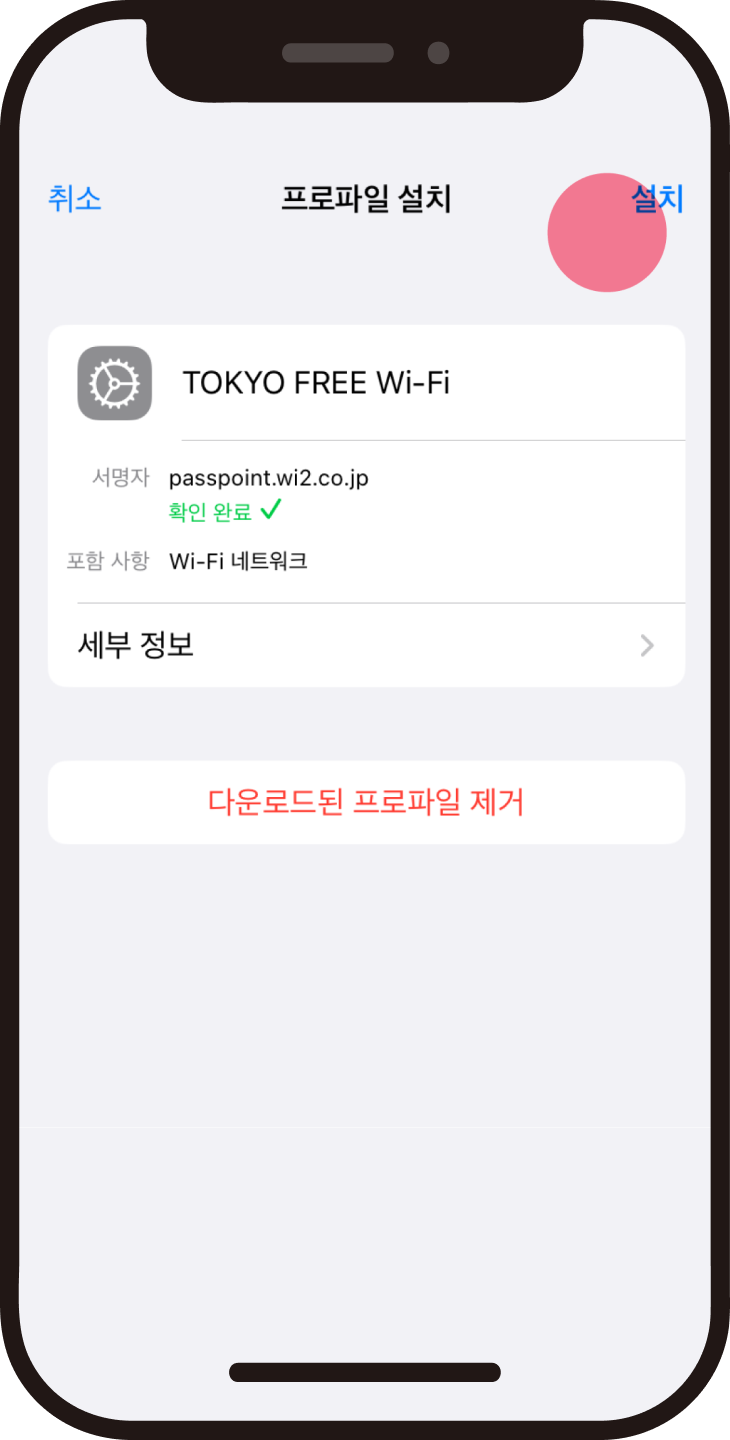The width and height of the screenshot is (730, 1440).
Task: Select 다운로드된 프로파일 제거
Action: (366, 802)
